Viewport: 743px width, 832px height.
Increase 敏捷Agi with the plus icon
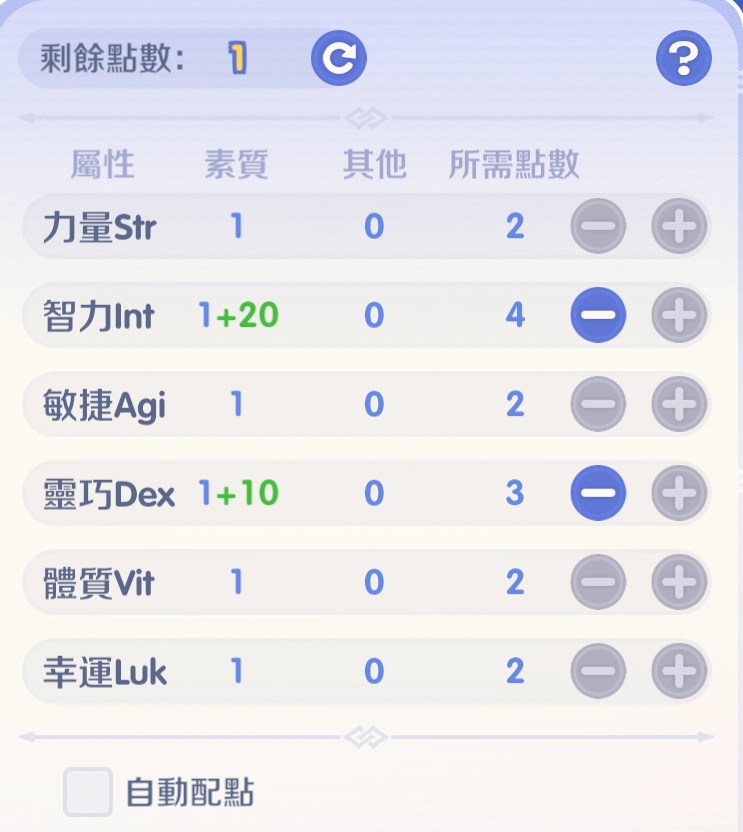point(678,403)
